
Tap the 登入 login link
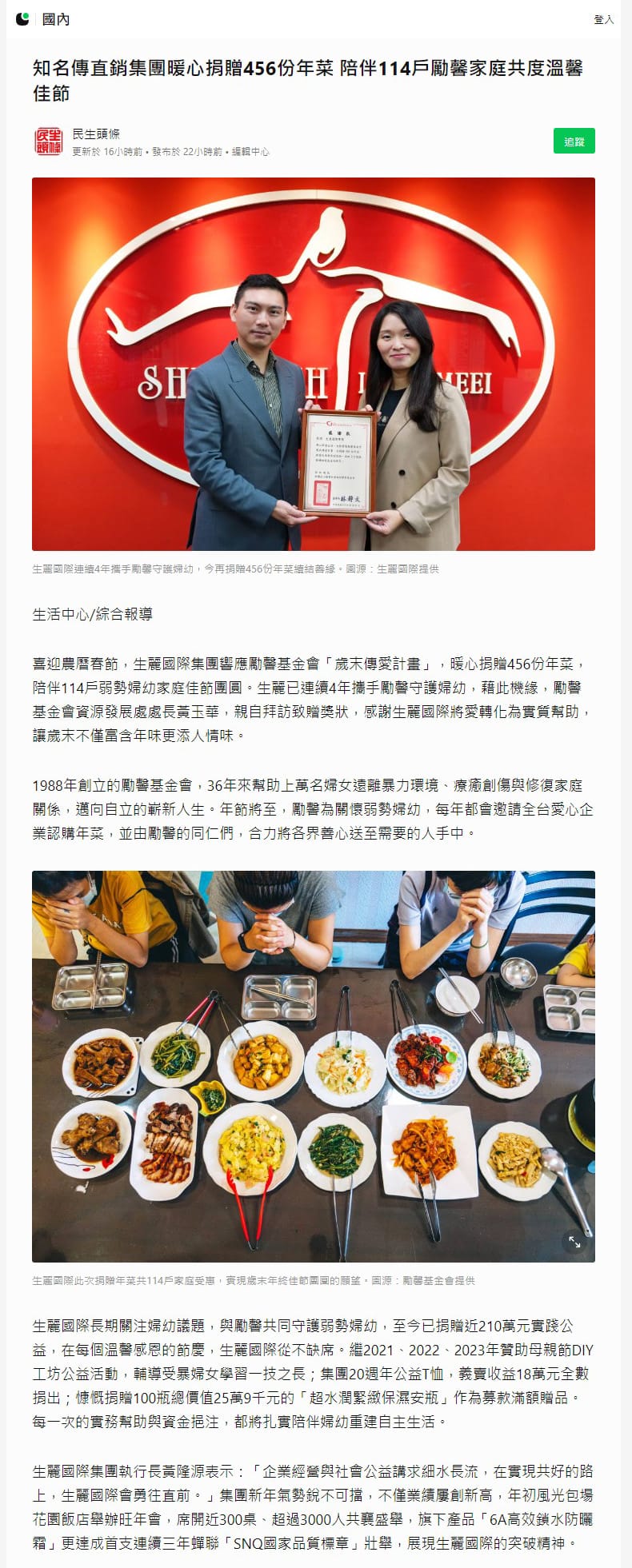tap(603, 19)
